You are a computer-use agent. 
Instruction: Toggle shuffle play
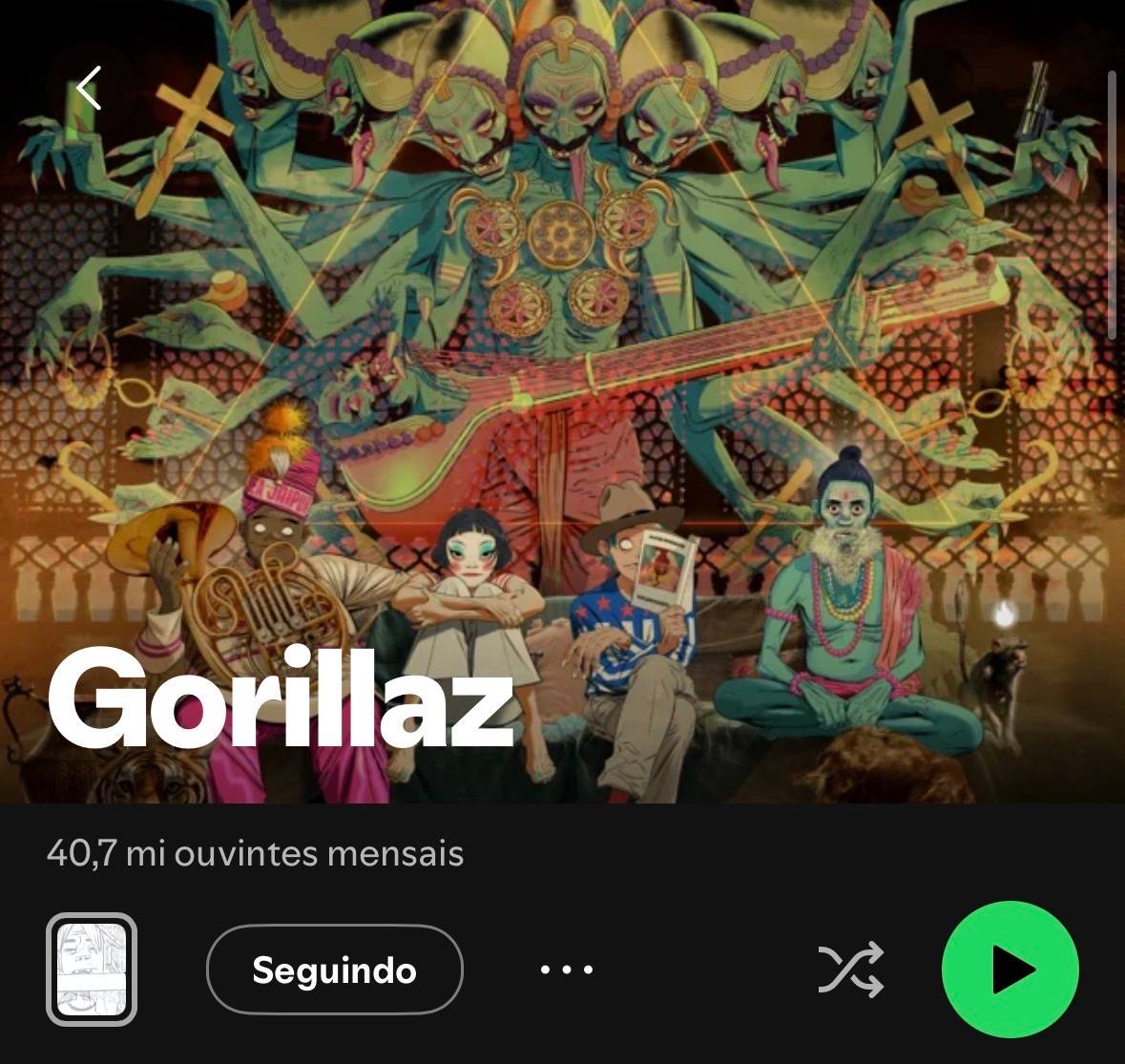click(850, 970)
